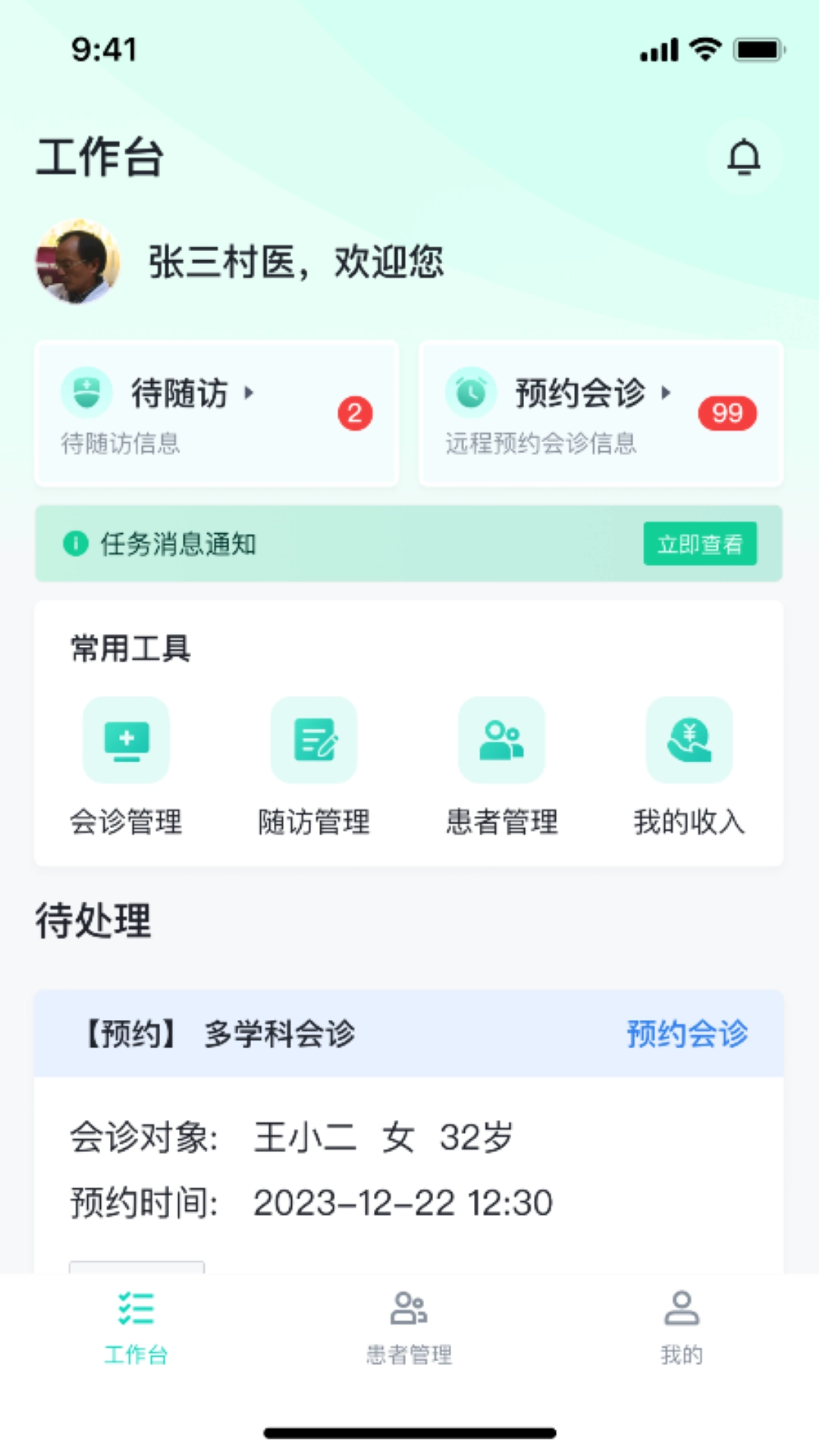
Task: Open the notification bell
Action: pyautogui.click(x=744, y=157)
